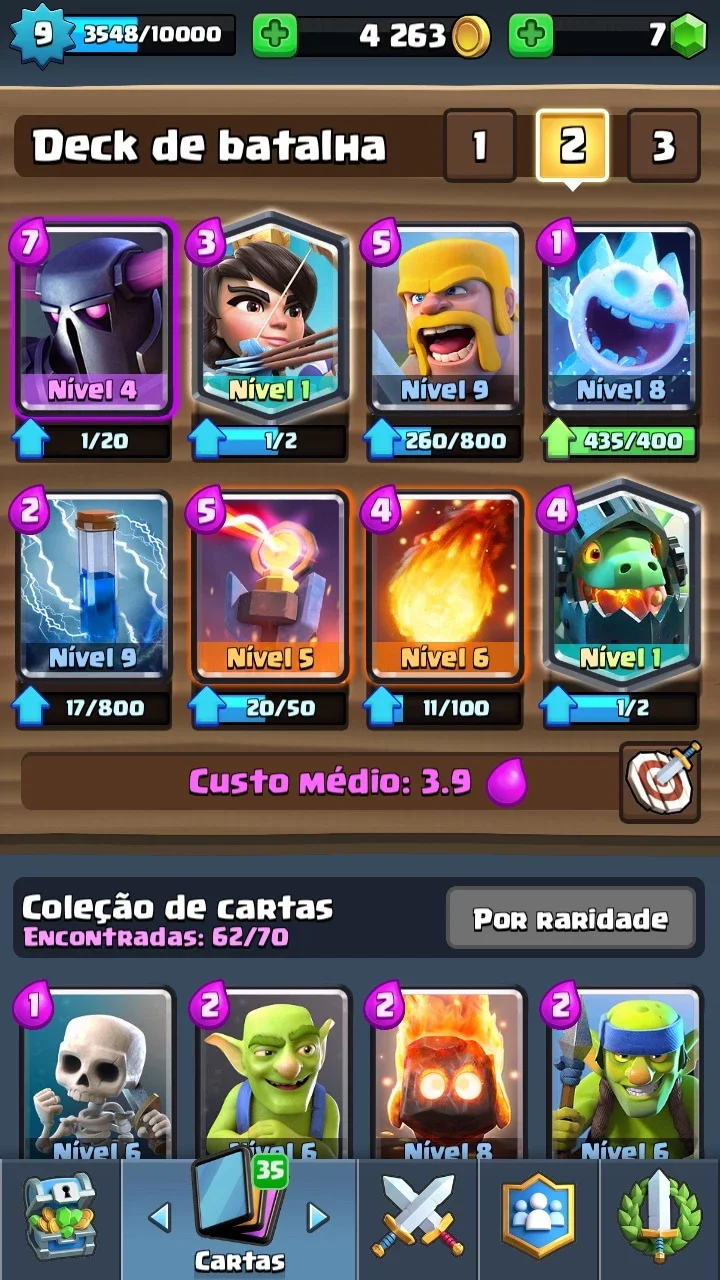Select the Barbarians card Nível 9
720x1280 pixels.
445,320
